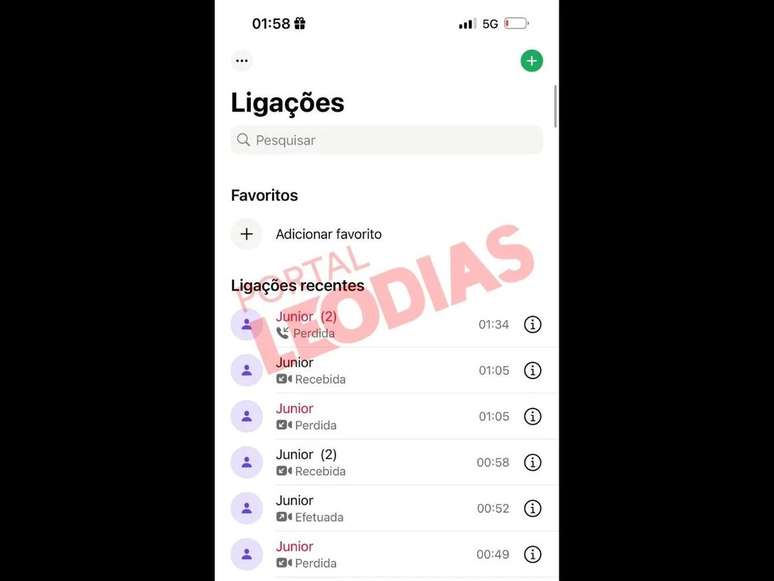Show info for the Perdida call at 01:05
The image size is (774, 581).
(x=533, y=416)
